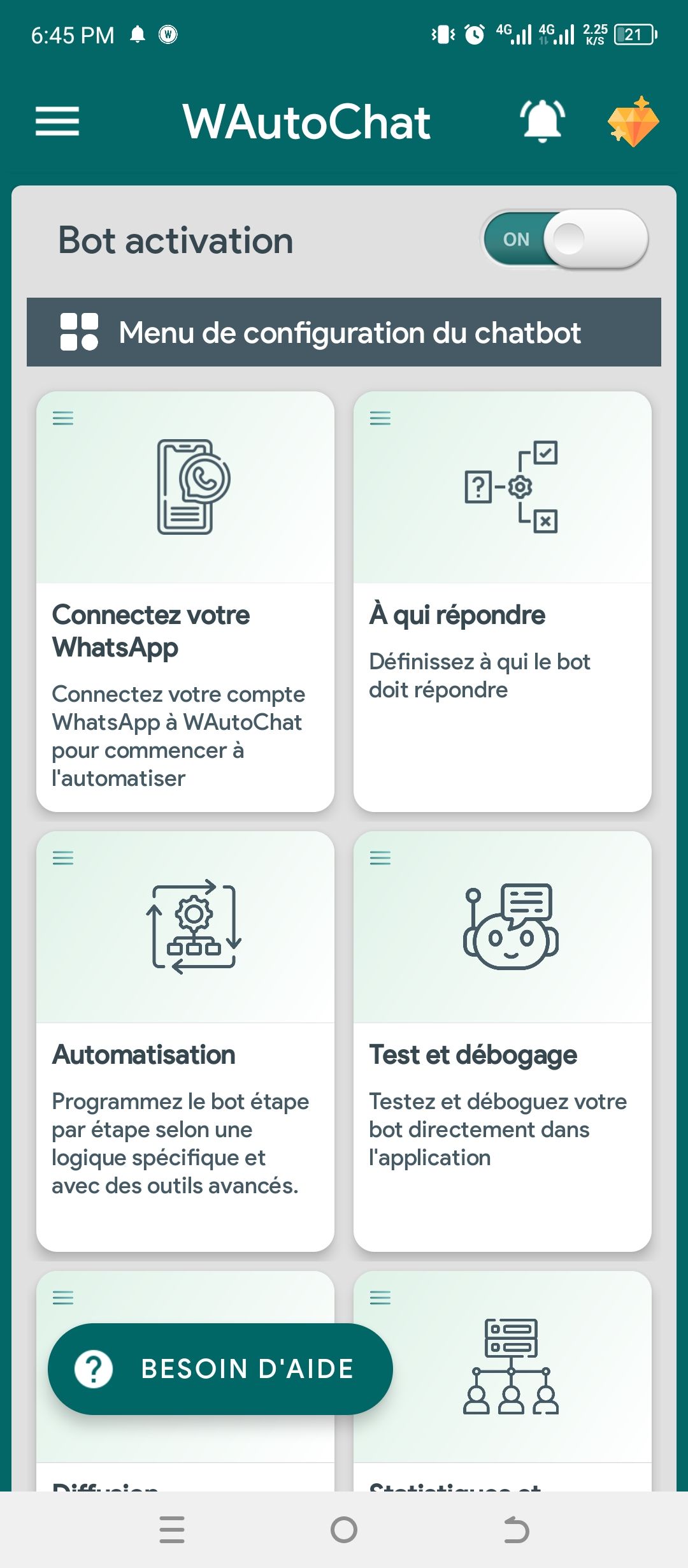Open the hamburger drawer menu
This screenshot has width=688, height=1568.
click(57, 121)
